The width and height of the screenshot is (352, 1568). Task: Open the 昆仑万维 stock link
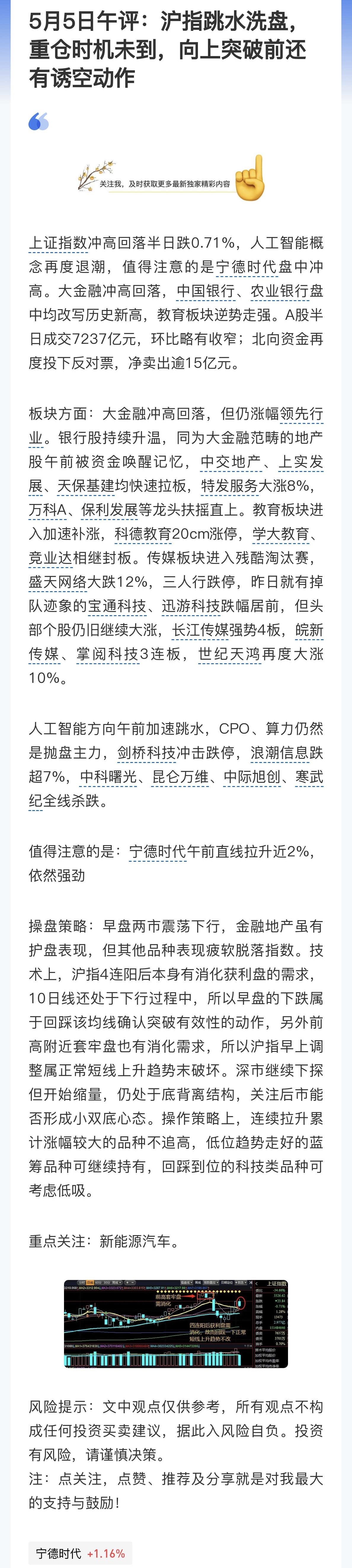180,777
